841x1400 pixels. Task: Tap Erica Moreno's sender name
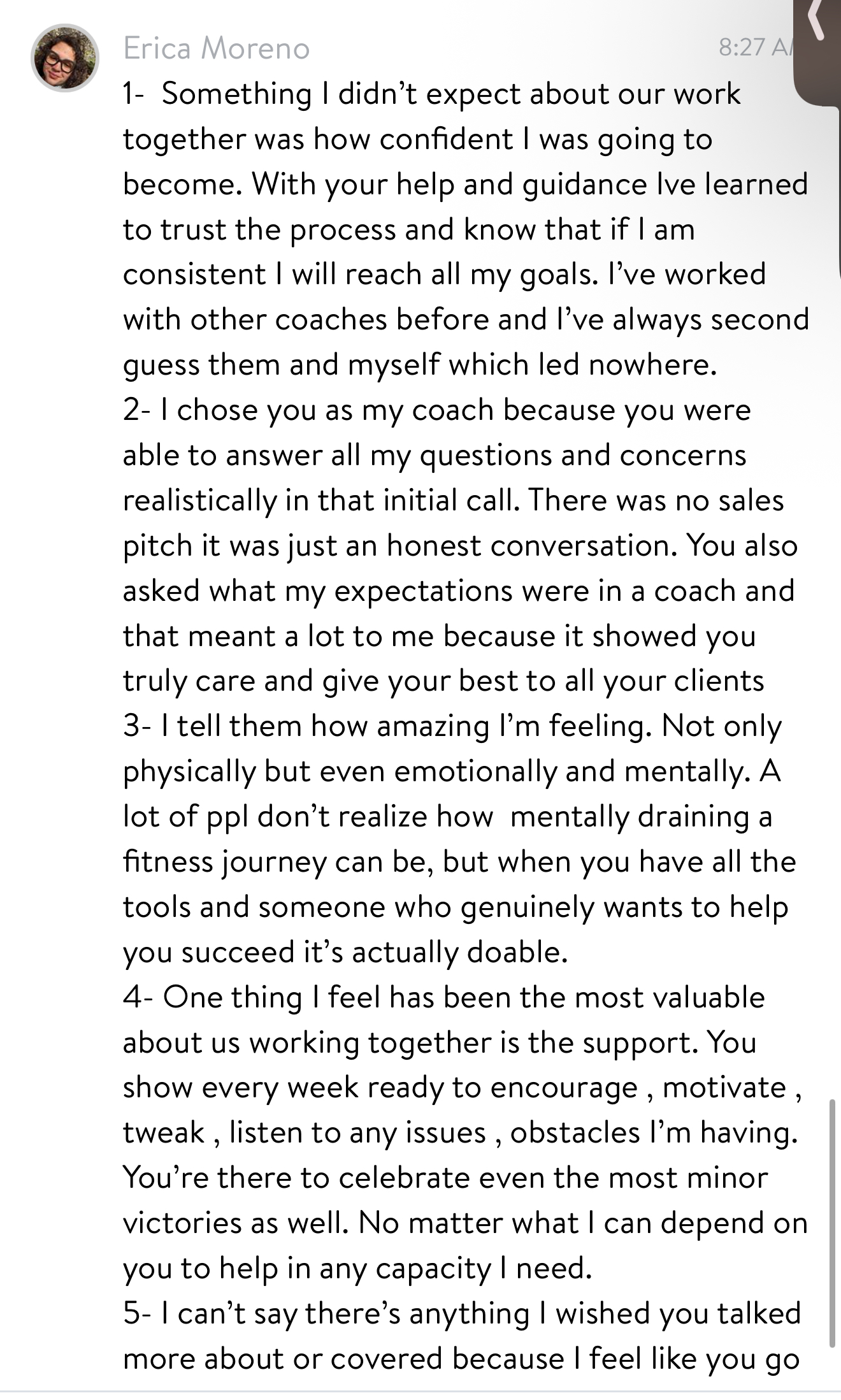(217, 48)
